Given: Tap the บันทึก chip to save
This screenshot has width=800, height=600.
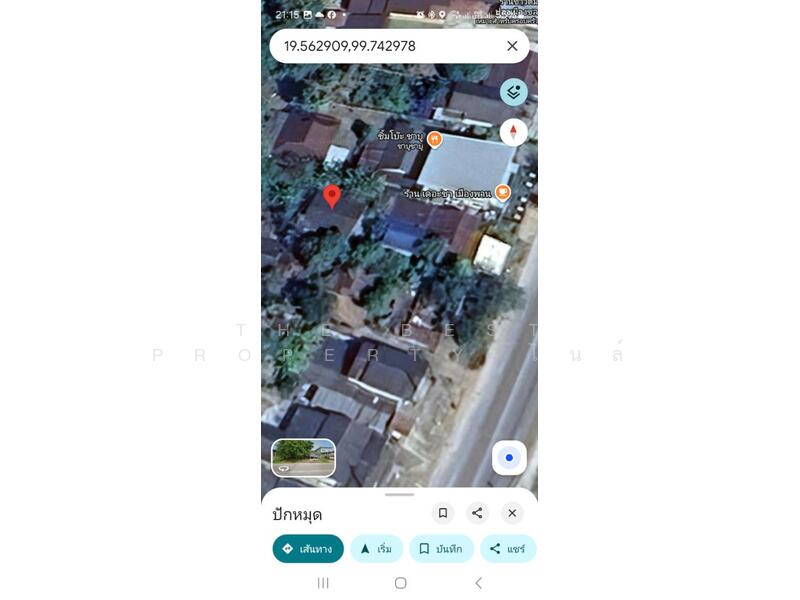Looking at the screenshot, I should [x=441, y=549].
